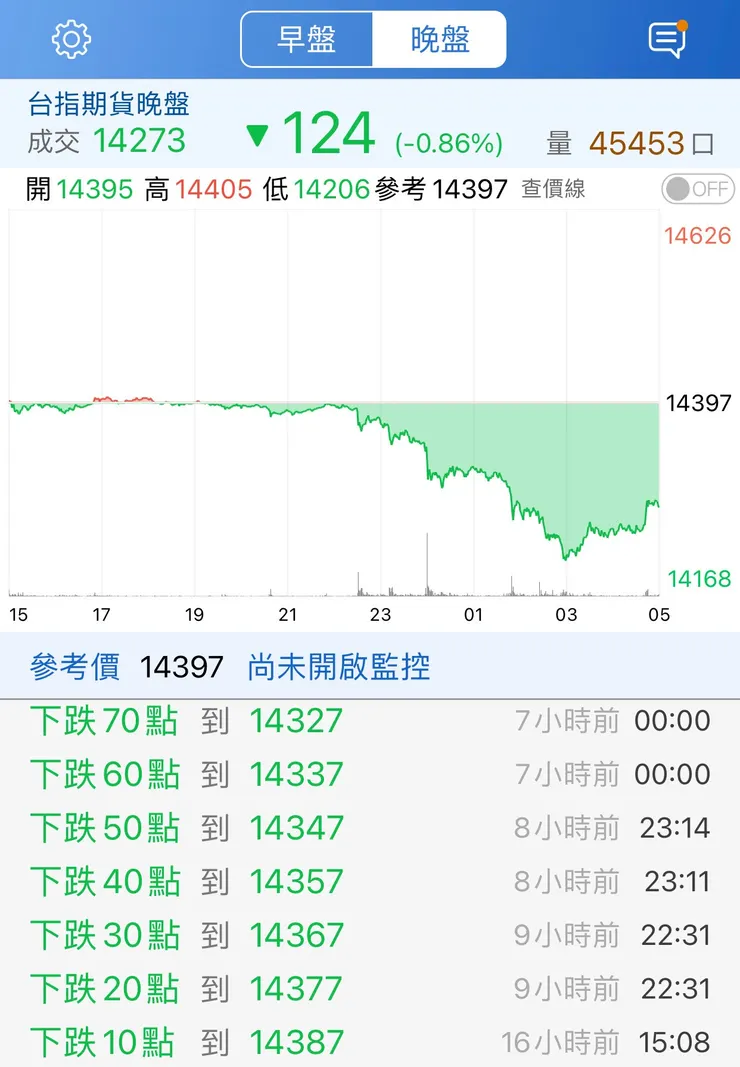The height and width of the screenshot is (1067, 740).
Task: Switch to the 早盤 morning session tab
Action: point(304,39)
